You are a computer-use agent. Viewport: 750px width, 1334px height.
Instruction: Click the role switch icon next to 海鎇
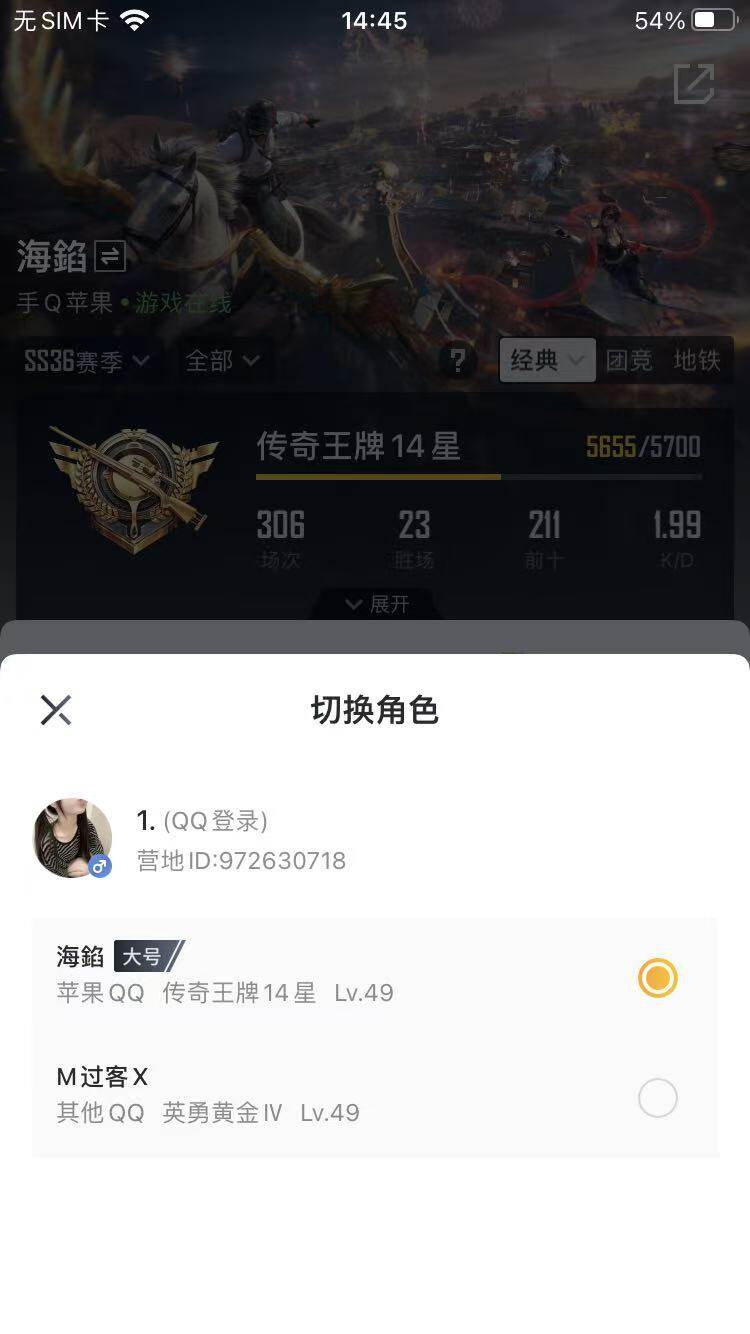click(110, 257)
